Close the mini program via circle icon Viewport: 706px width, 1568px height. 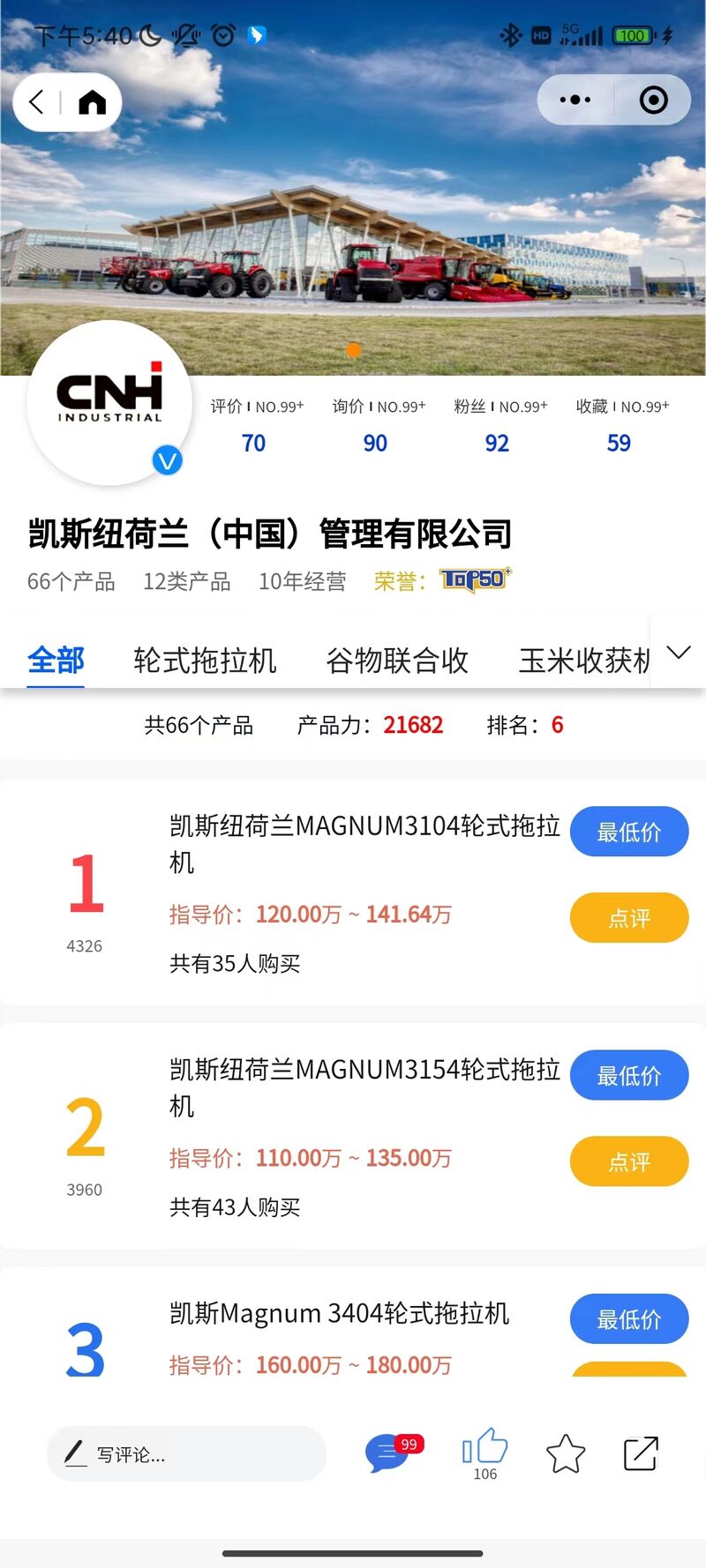coord(653,101)
